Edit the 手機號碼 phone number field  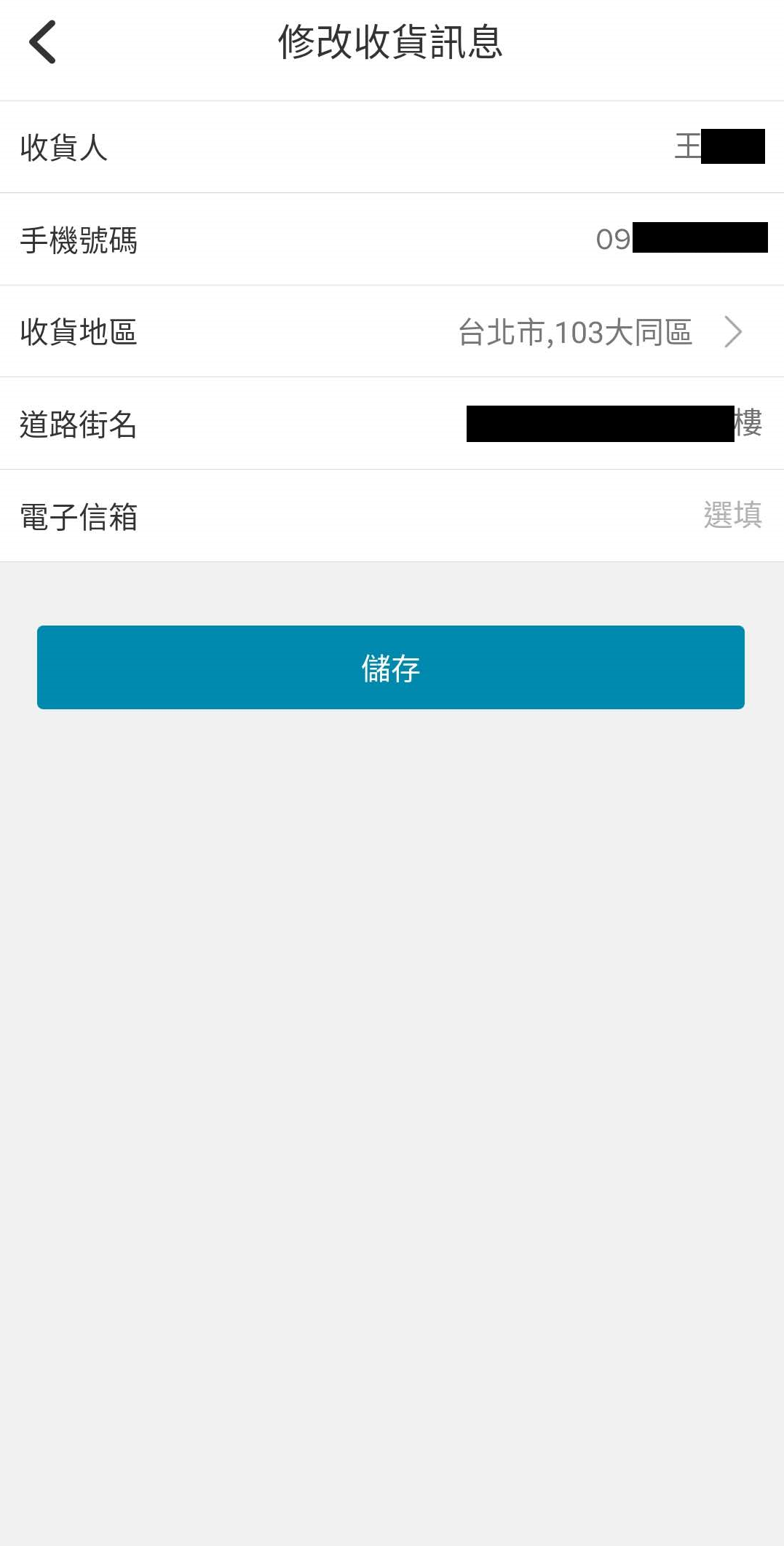point(392,240)
